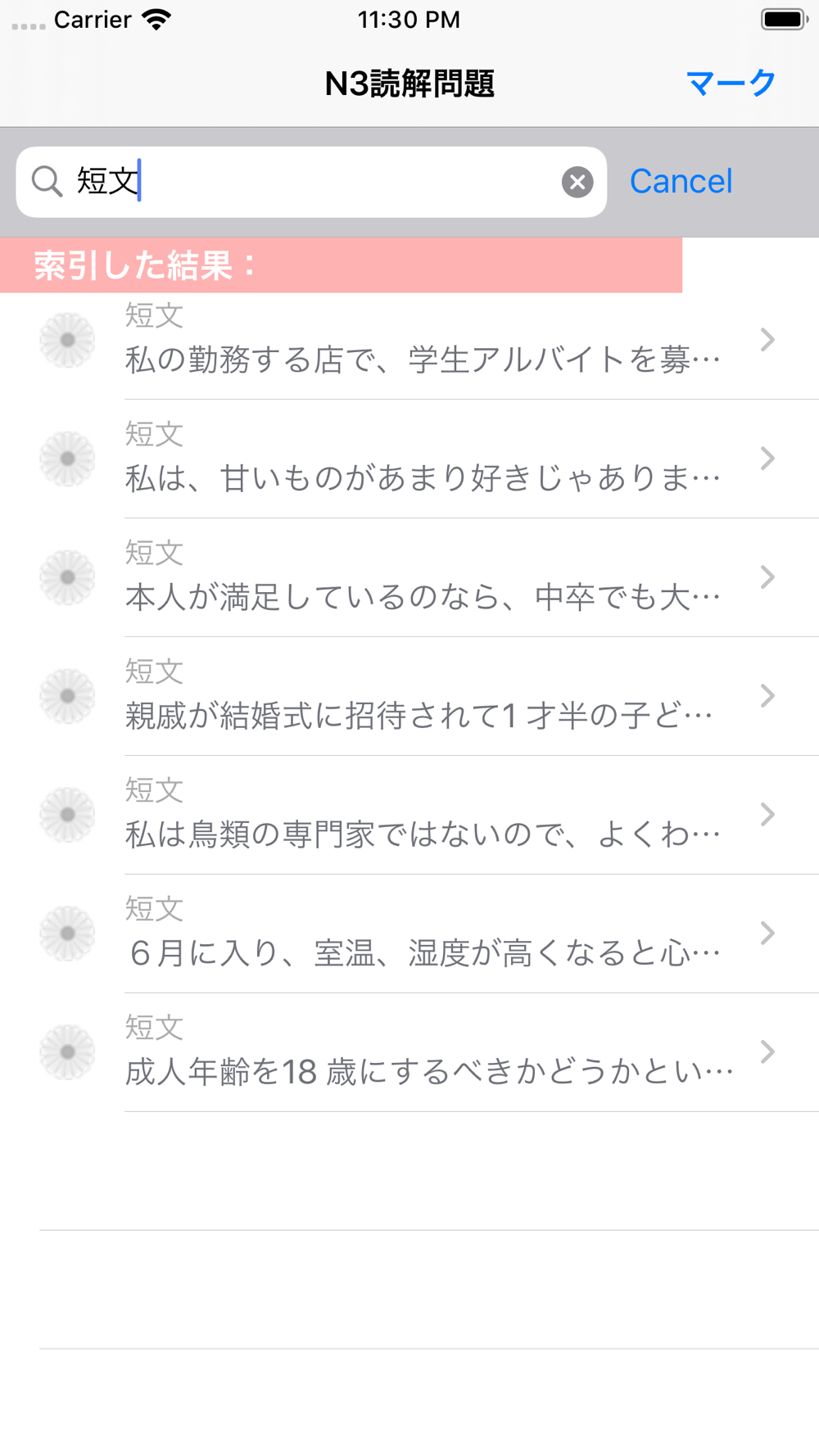
Task: Open the passage starting 私の勤務する店で
Action: point(422,341)
